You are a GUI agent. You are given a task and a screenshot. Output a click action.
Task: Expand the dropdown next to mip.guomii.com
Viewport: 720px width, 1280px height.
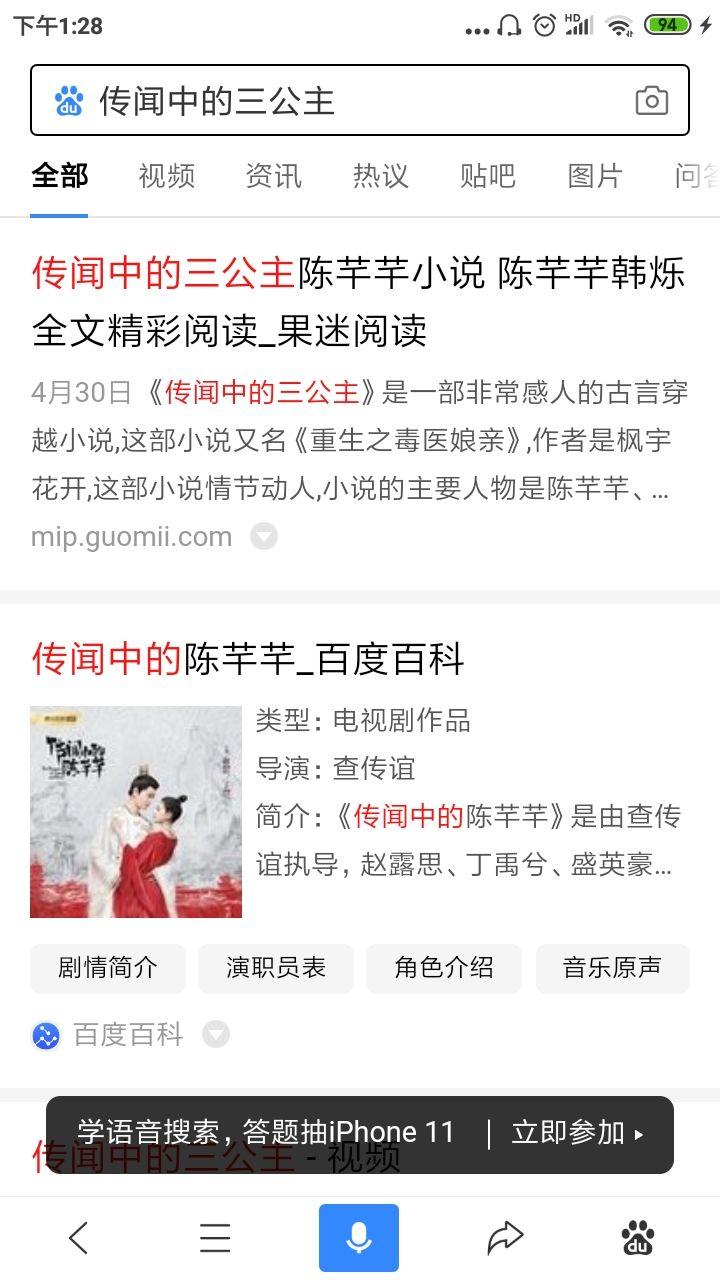point(263,537)
